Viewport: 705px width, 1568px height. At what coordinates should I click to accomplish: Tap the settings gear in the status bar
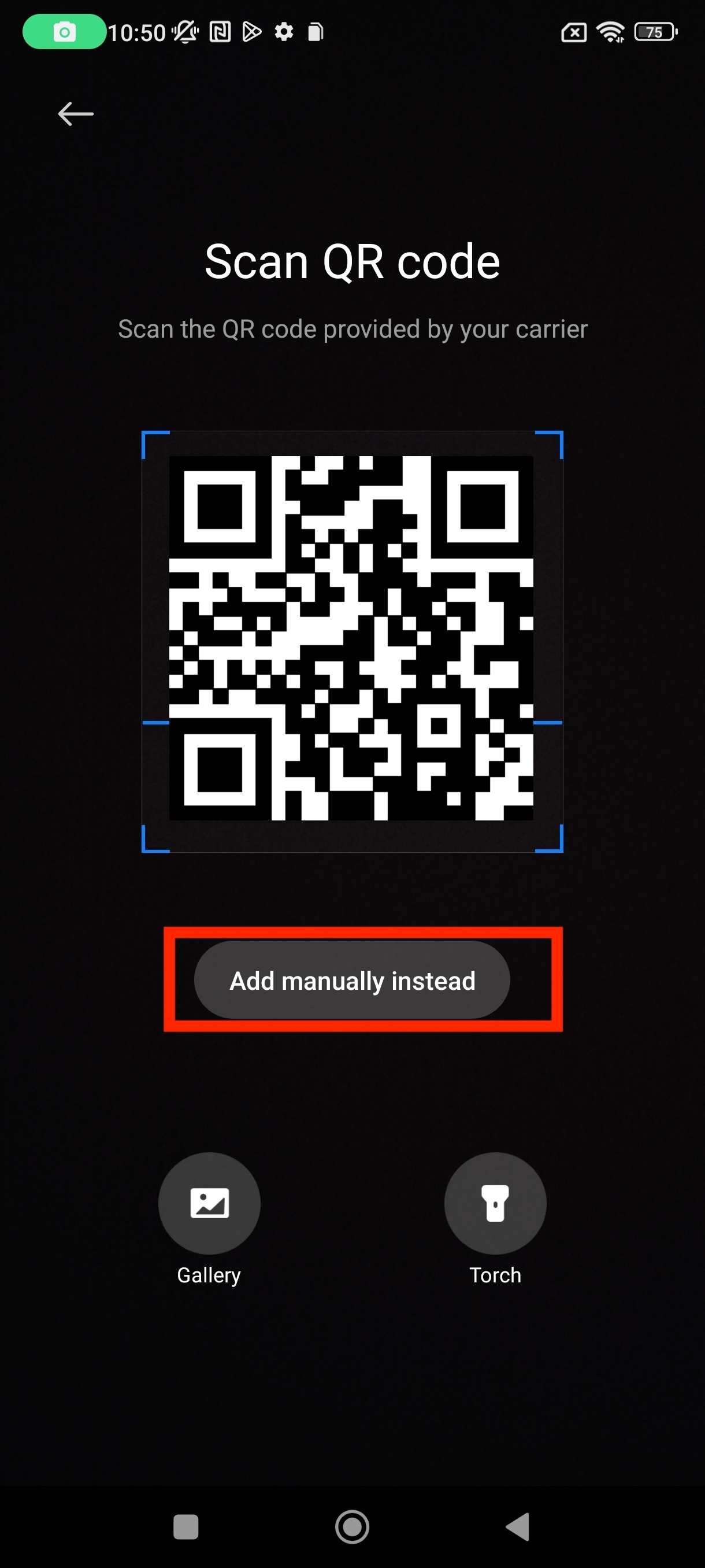[284, 31]
